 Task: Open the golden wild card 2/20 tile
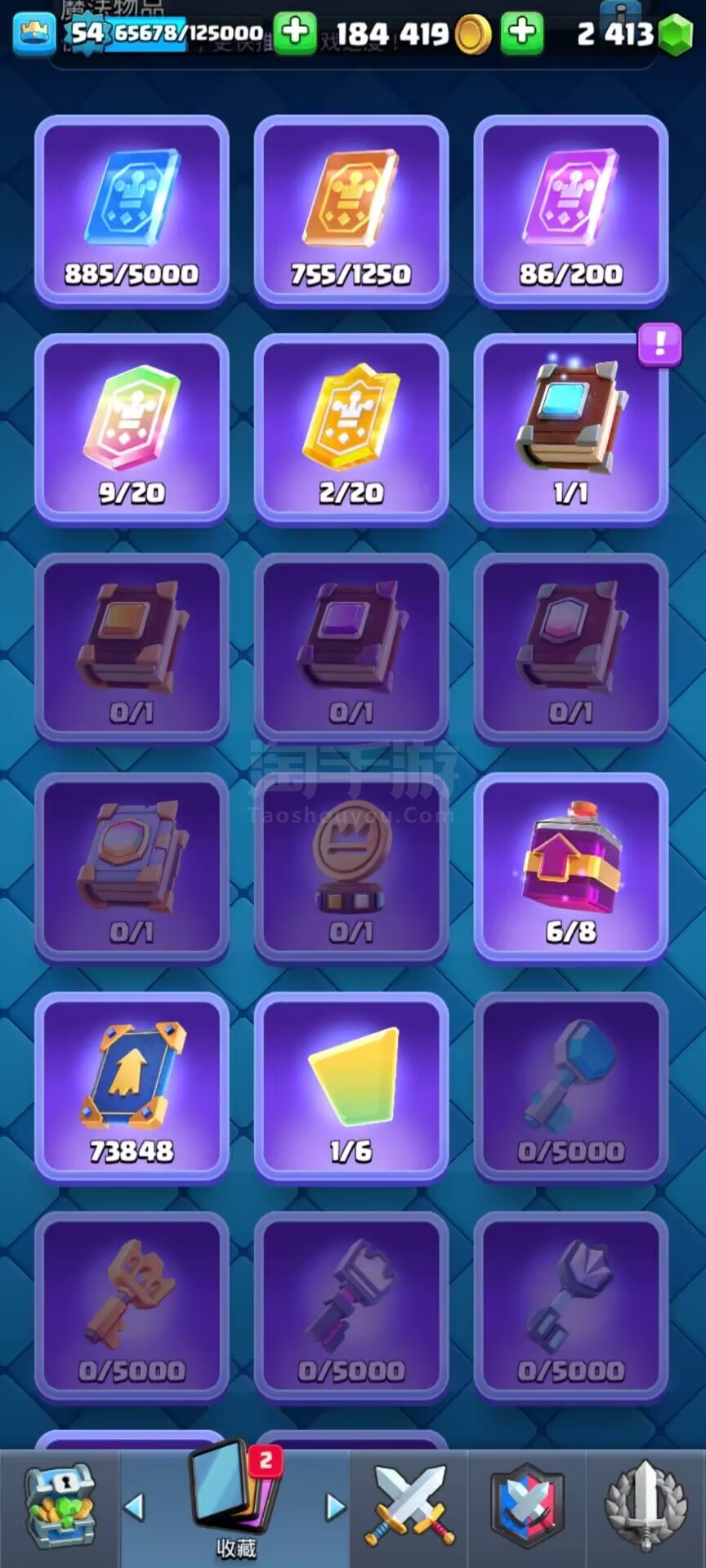pos(351,429)
